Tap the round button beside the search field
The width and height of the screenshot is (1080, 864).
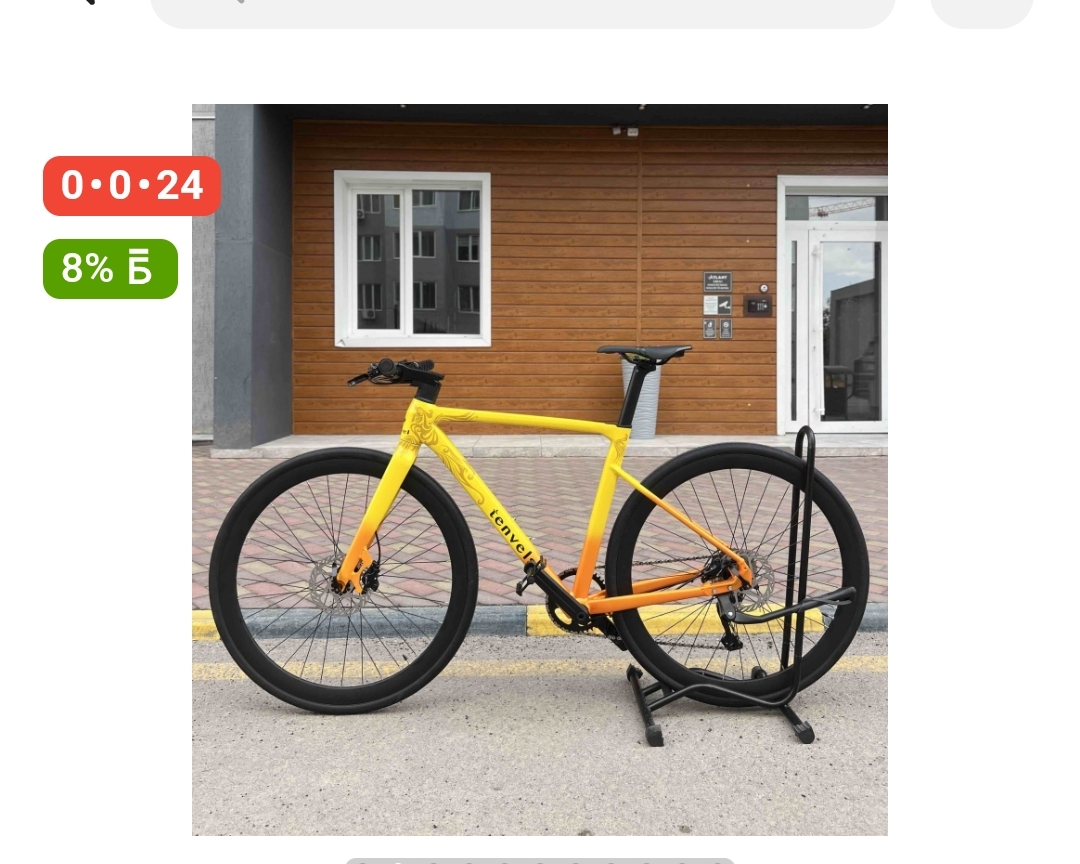tap(982, 10)
